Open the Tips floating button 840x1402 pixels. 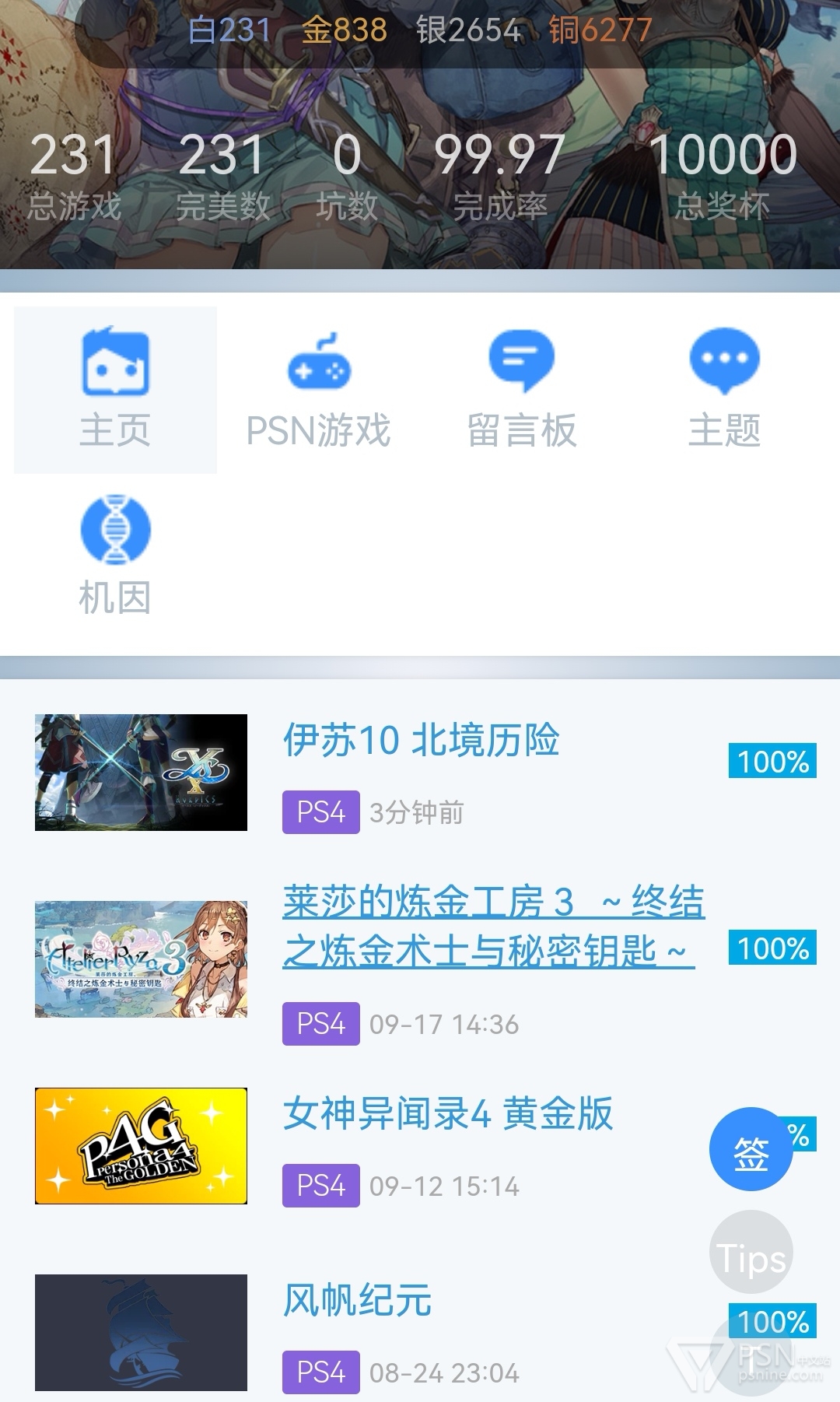pyautogui.click(x=751, y=1252)
